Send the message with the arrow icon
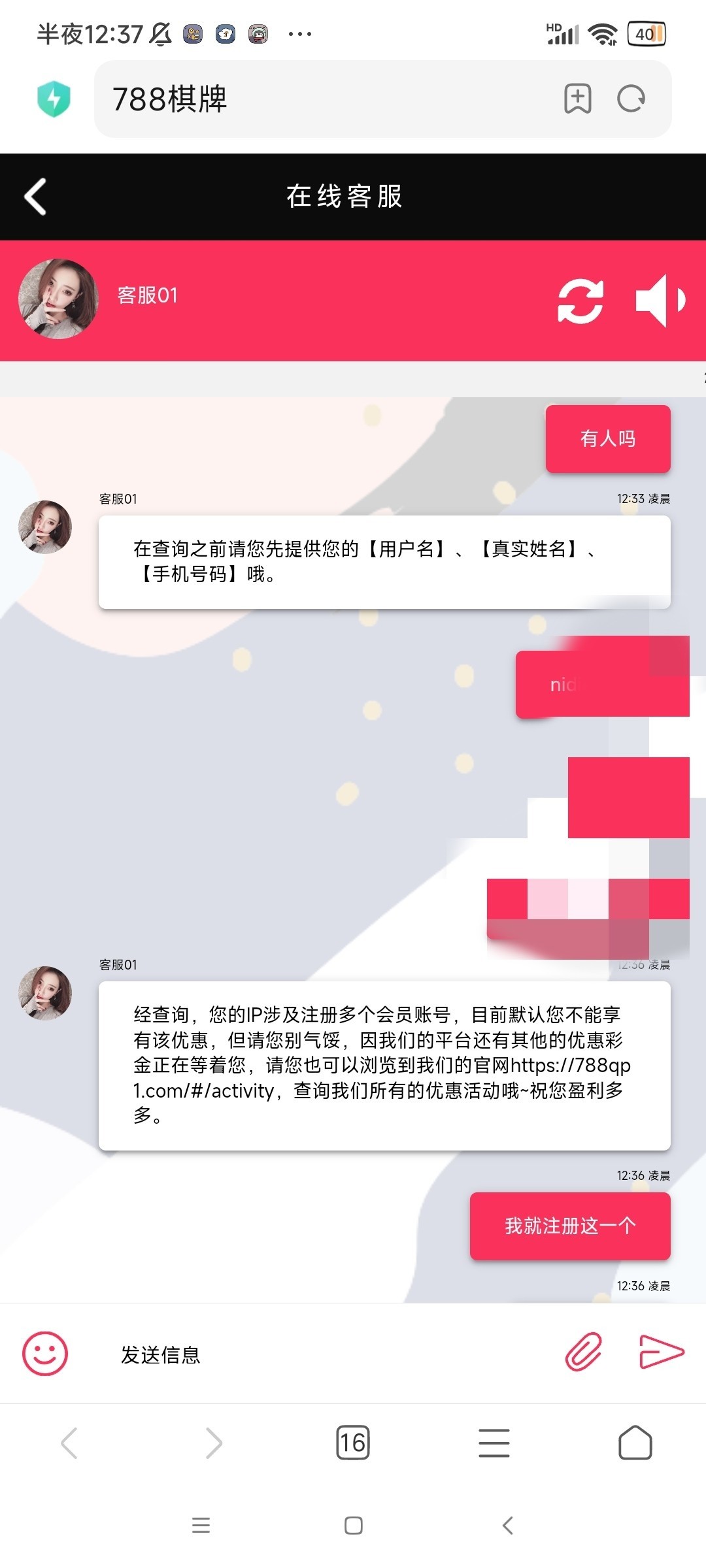 (x=661, y=1351)
